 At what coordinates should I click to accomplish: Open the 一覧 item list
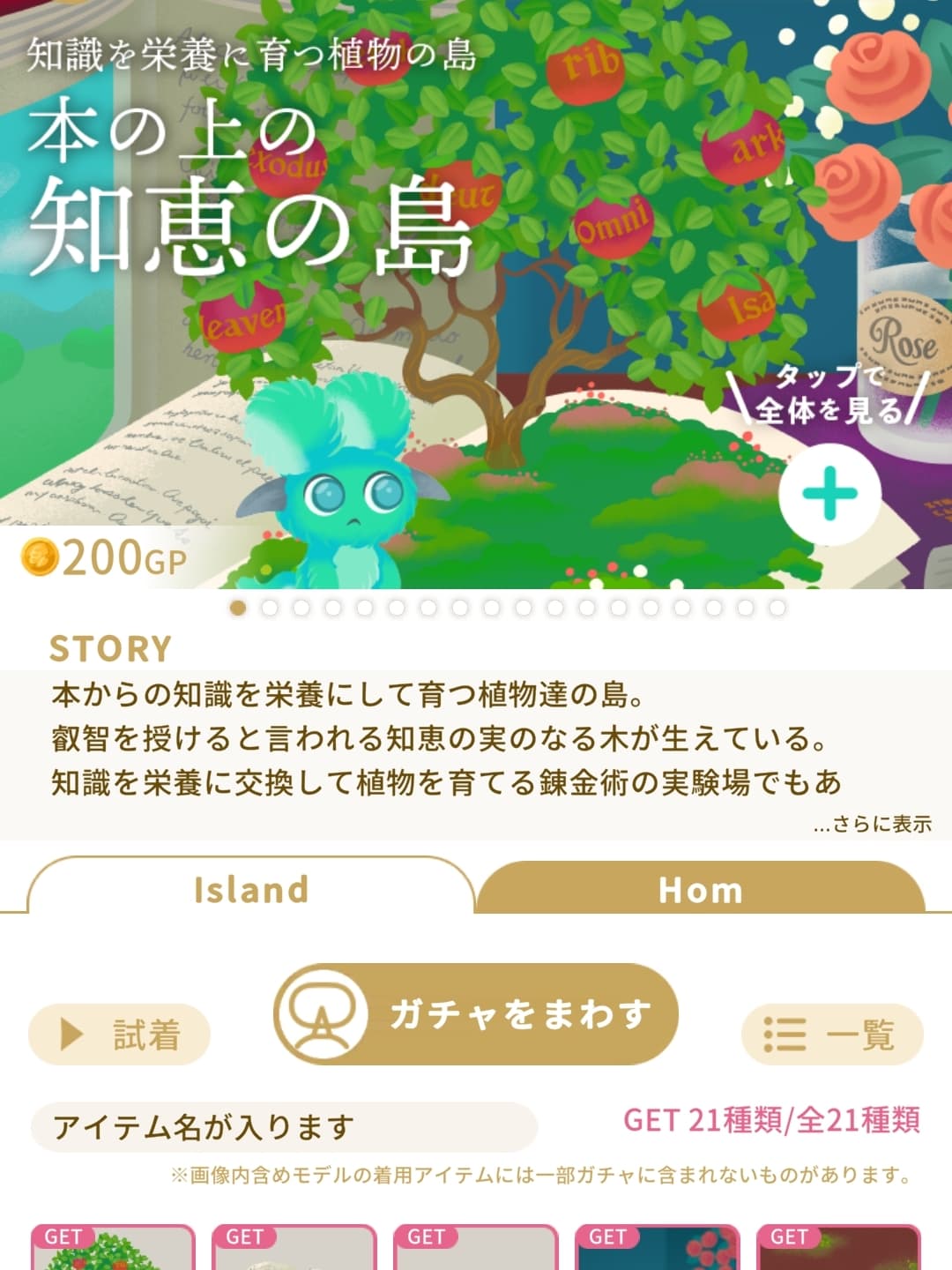[x=831, y=1034]
